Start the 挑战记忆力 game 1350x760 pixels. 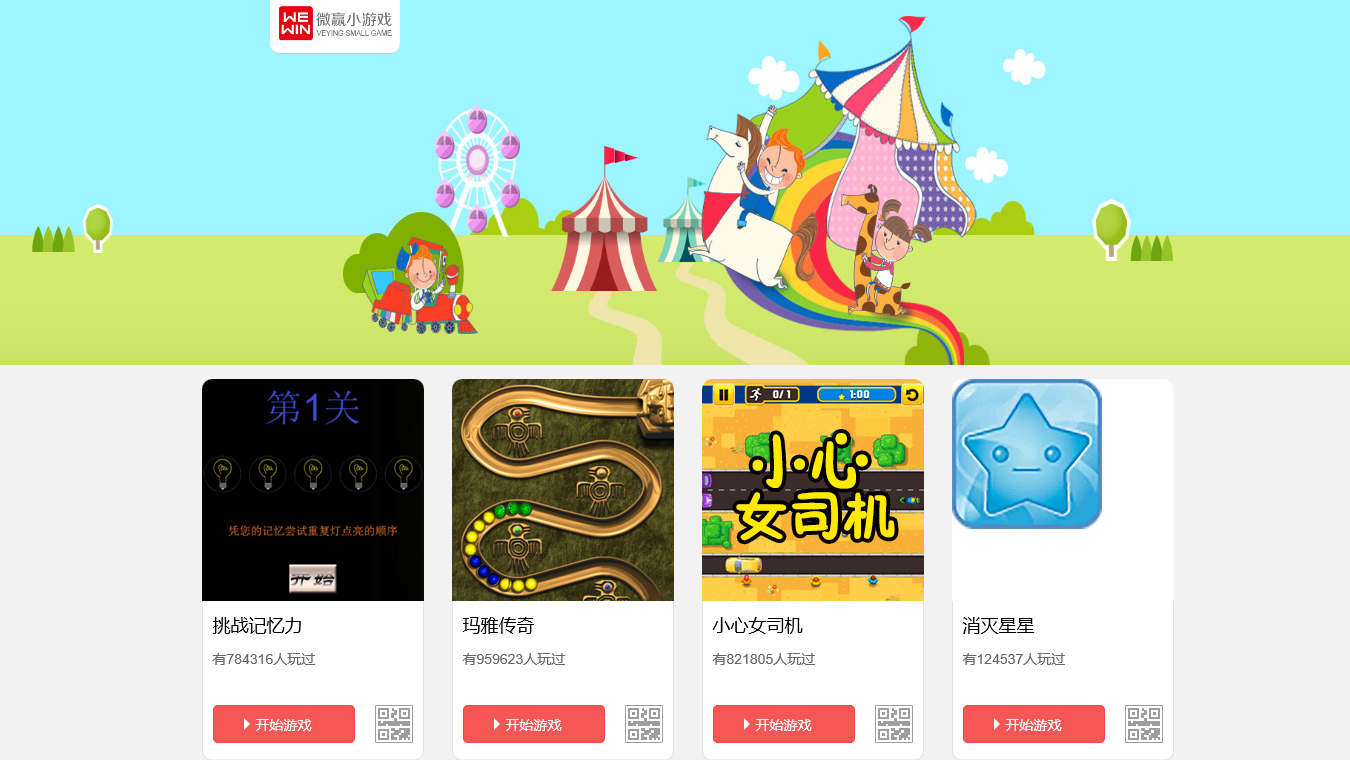284,724
